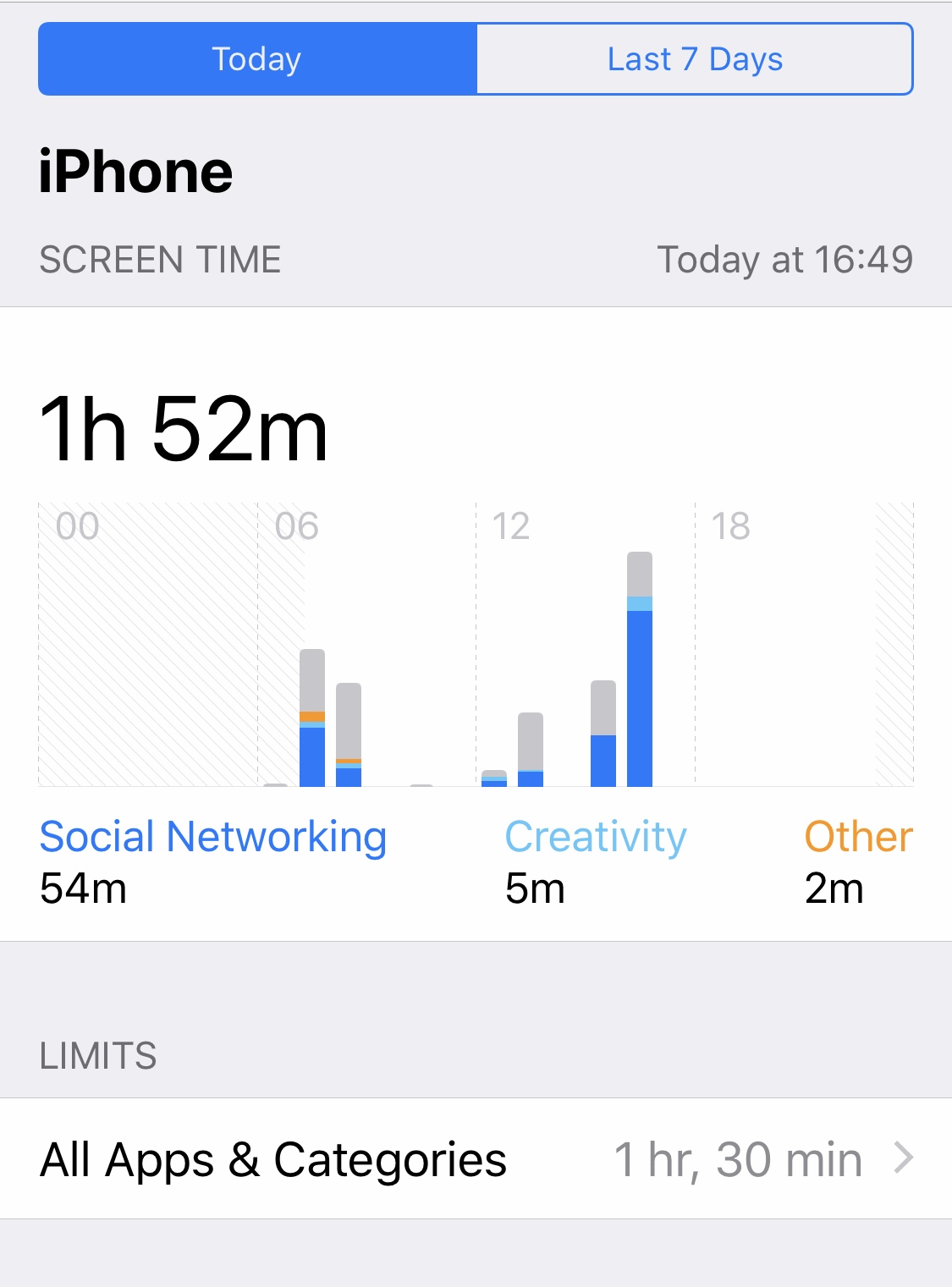Switch to the Today tab
The height and width of the screenshot is (1287, 952).
(x=257, y=59)
